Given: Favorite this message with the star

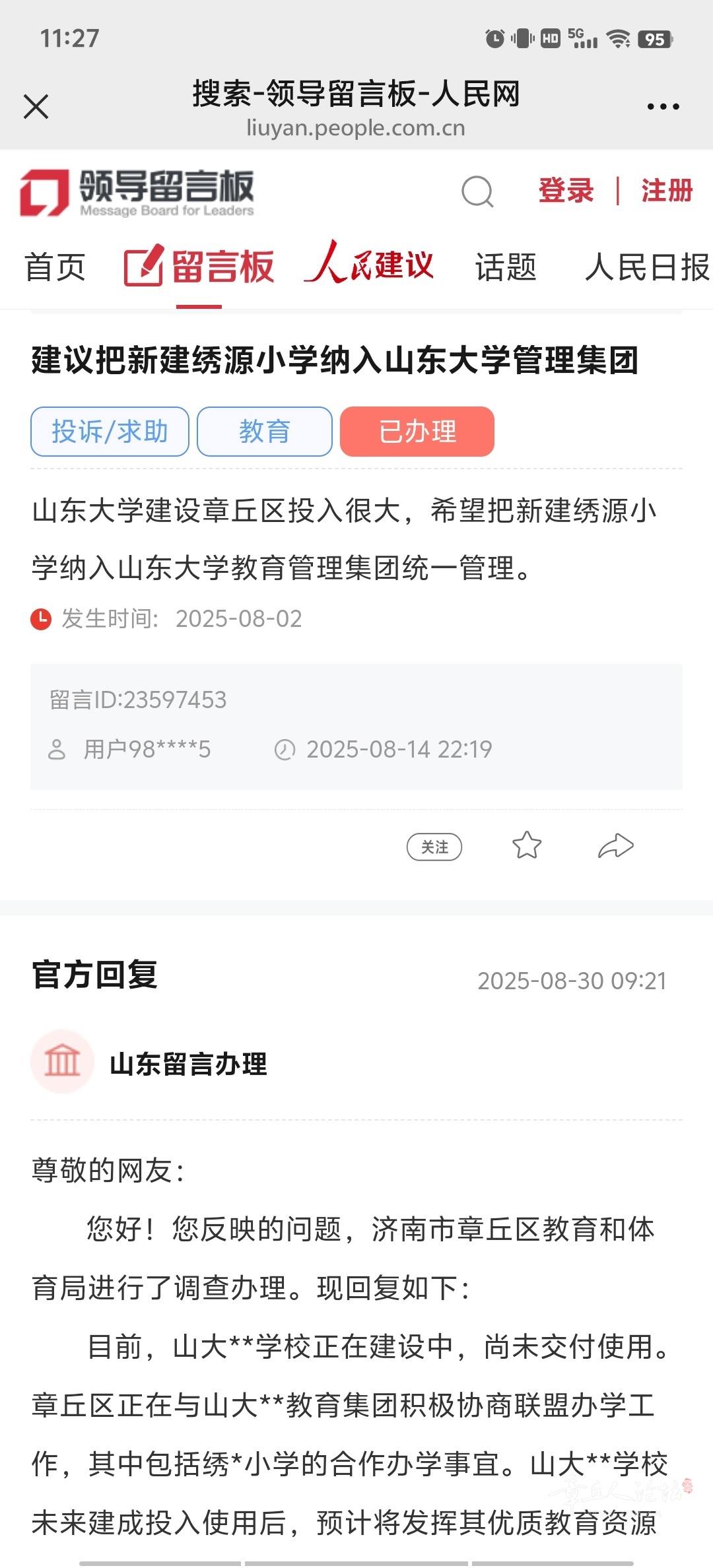Looking at the screenshot, I should [527, 845].
